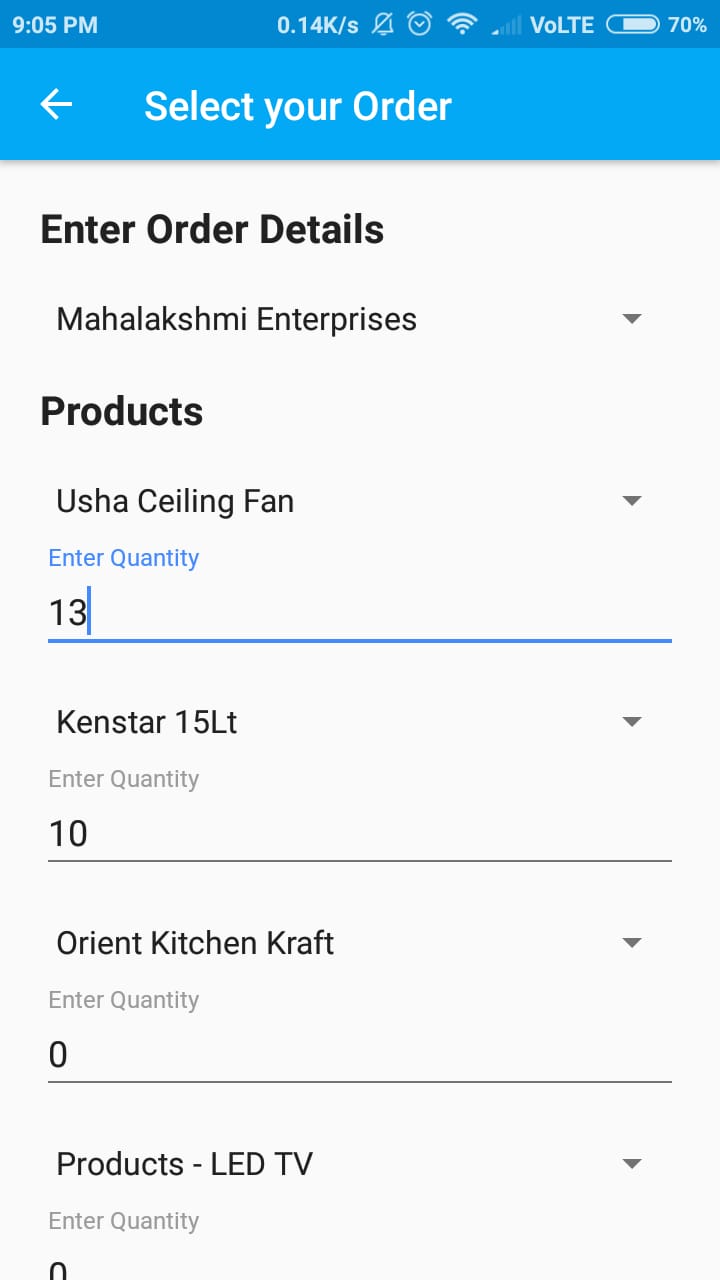Select the quantity field under Products - LED TV
The width and height of the screenshot is (720, 1280).
point(360,1268)
